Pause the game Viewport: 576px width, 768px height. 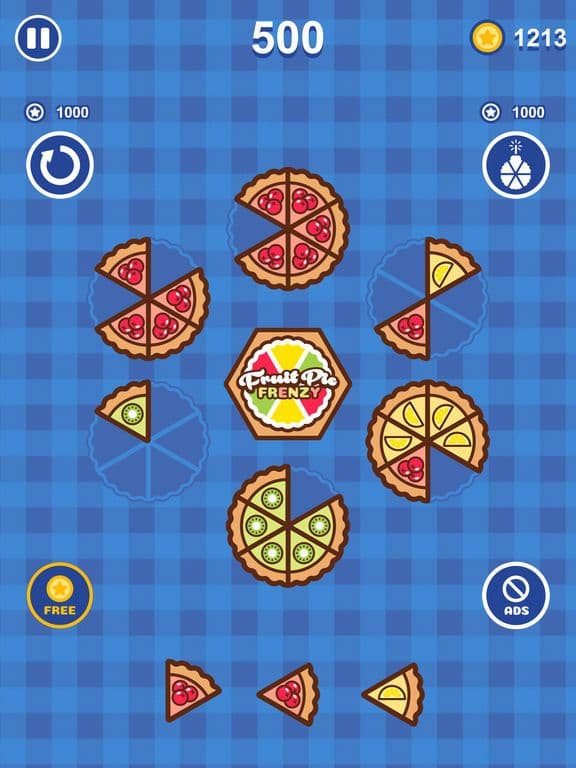tap(38, 38)
